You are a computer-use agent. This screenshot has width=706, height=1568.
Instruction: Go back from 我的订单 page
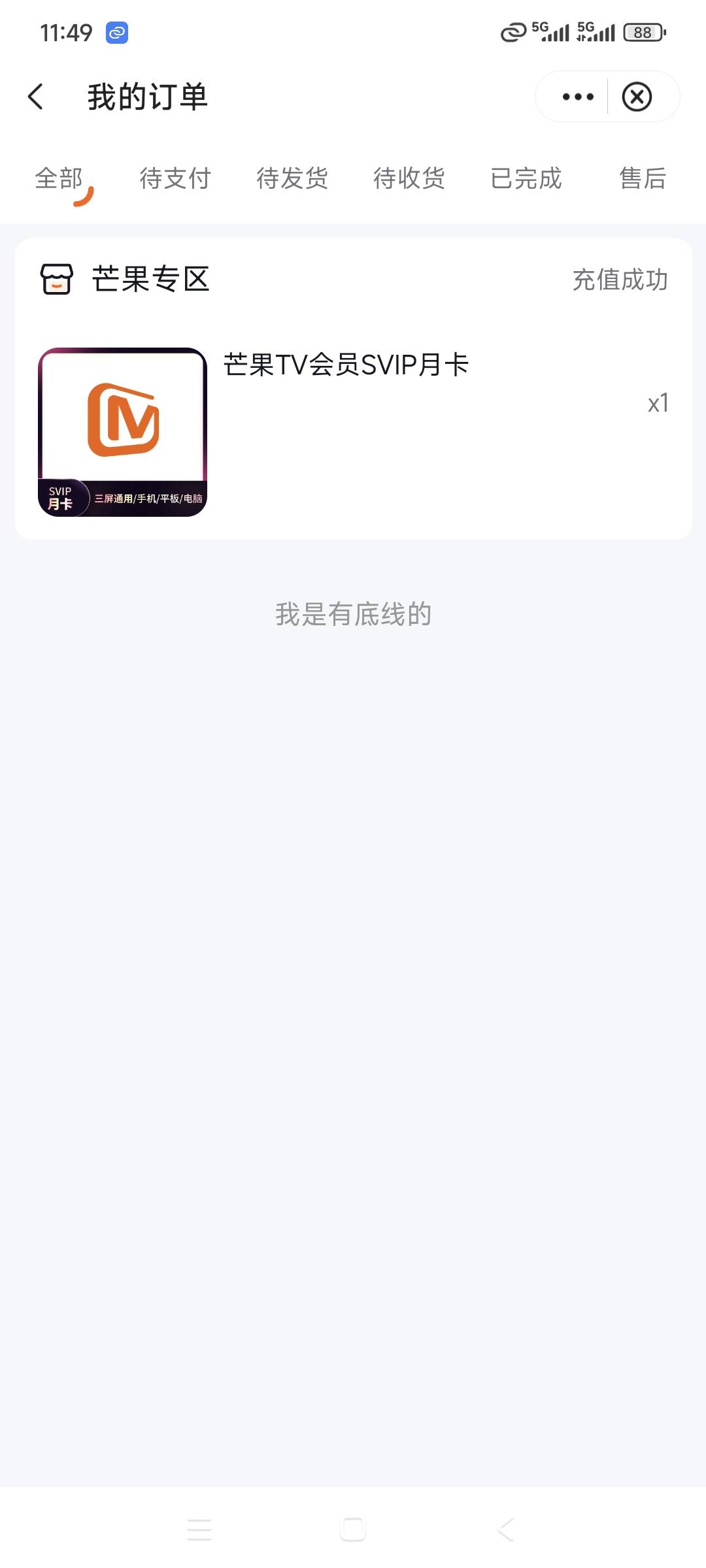36,97
